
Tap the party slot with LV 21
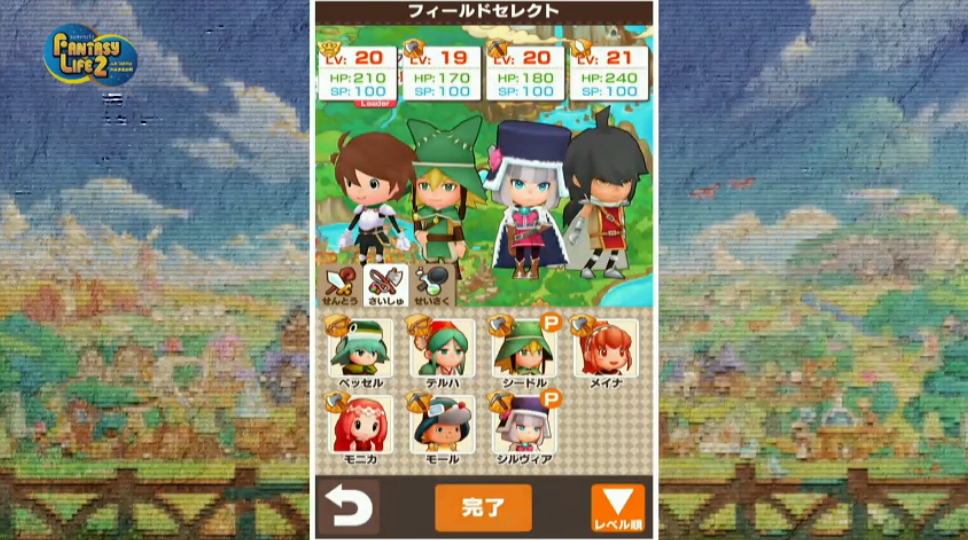(608, 73)
